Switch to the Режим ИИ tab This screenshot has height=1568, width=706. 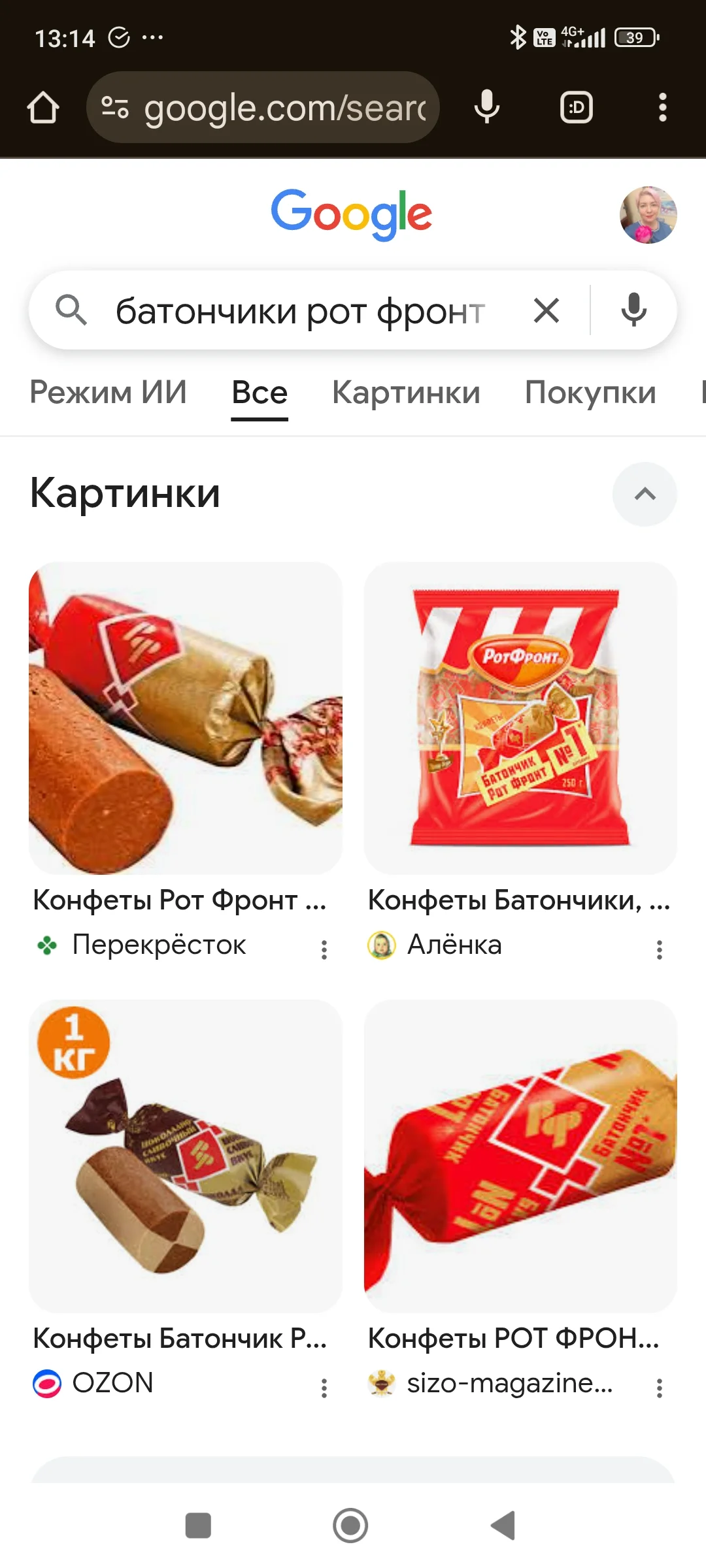[x=109, y=393]
